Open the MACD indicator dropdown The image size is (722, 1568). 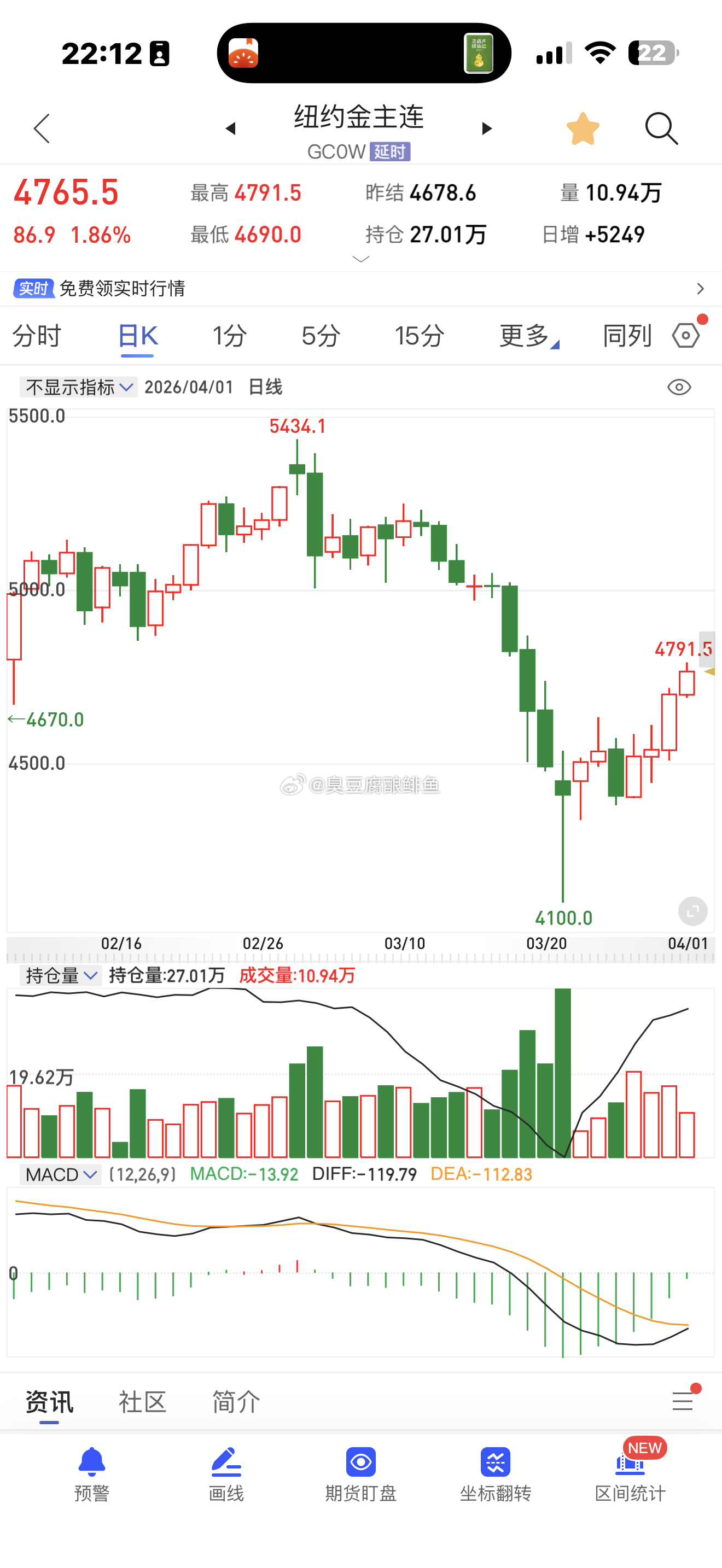pyautogui.click(x=60, y=1174)
